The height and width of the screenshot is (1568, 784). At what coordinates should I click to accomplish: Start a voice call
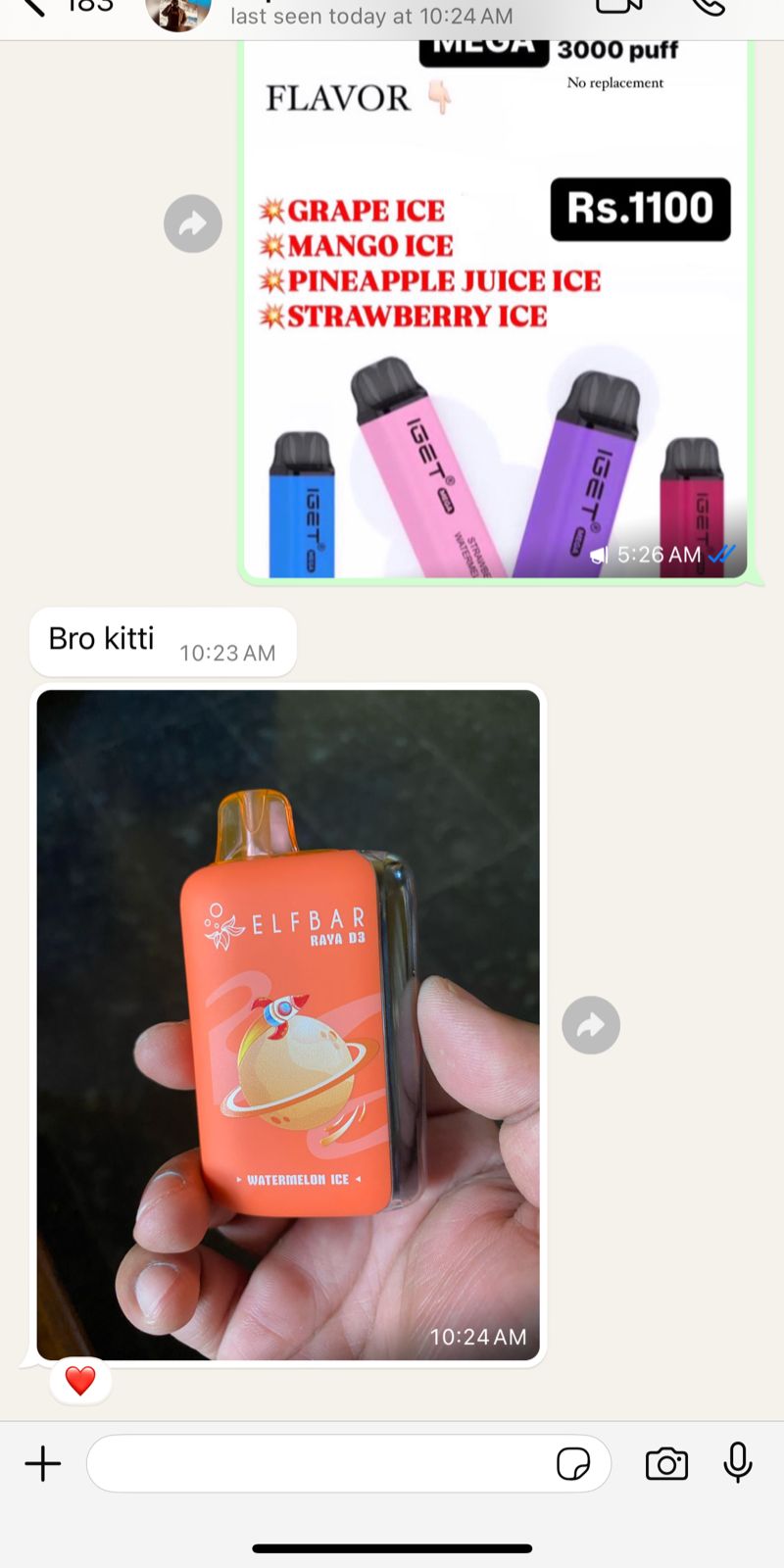(709, 7)
